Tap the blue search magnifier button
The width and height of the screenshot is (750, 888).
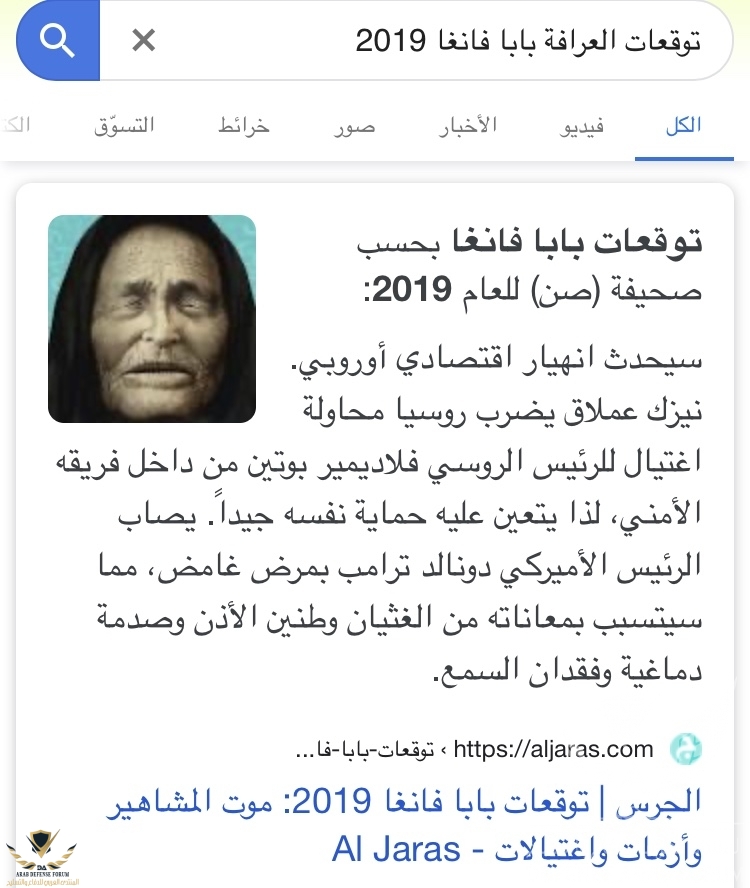pyautogui.click(x=57, y=40)
